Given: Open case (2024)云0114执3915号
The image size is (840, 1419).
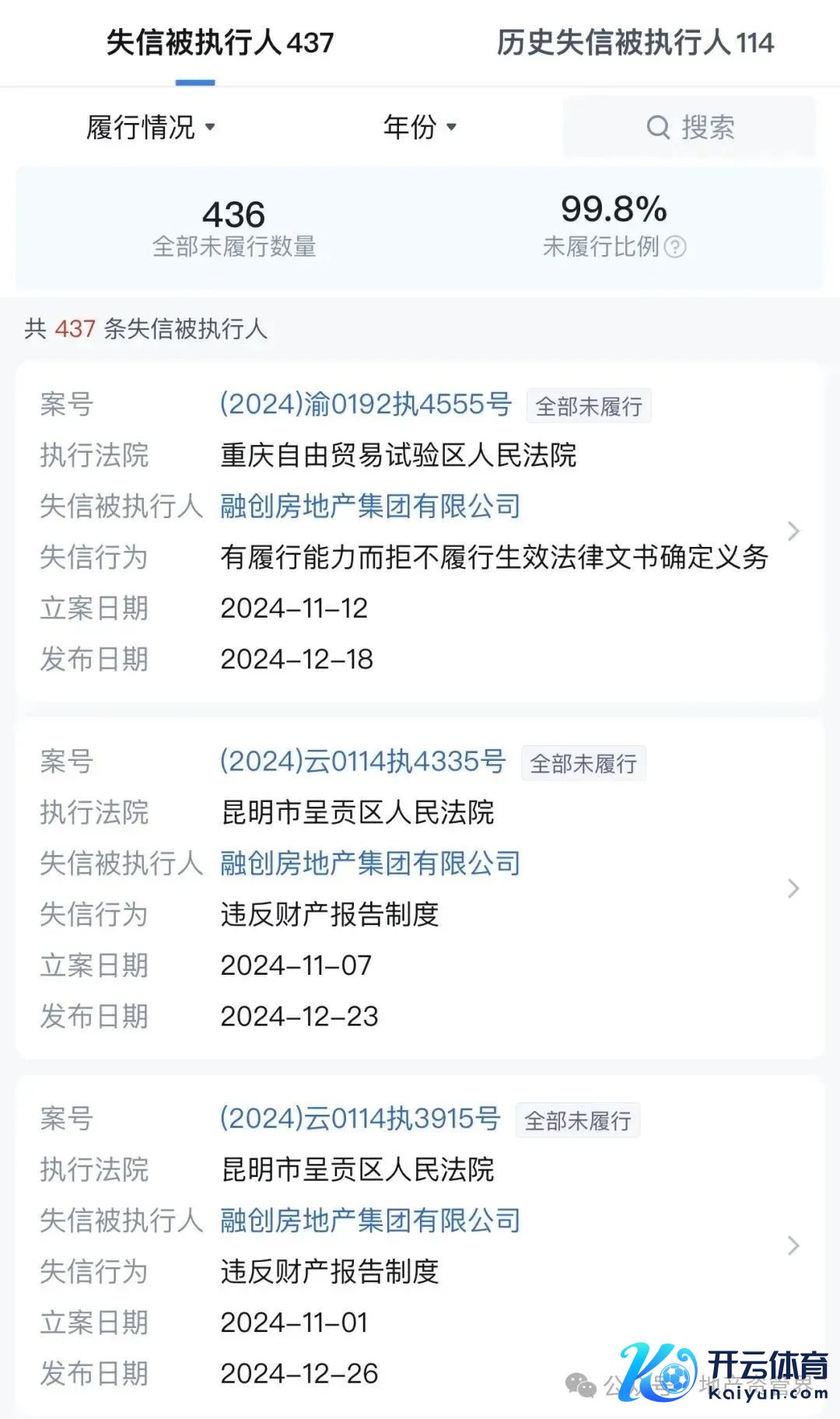Looking at the screenshot, I should pyautogui.click(x=359, y=1119).
